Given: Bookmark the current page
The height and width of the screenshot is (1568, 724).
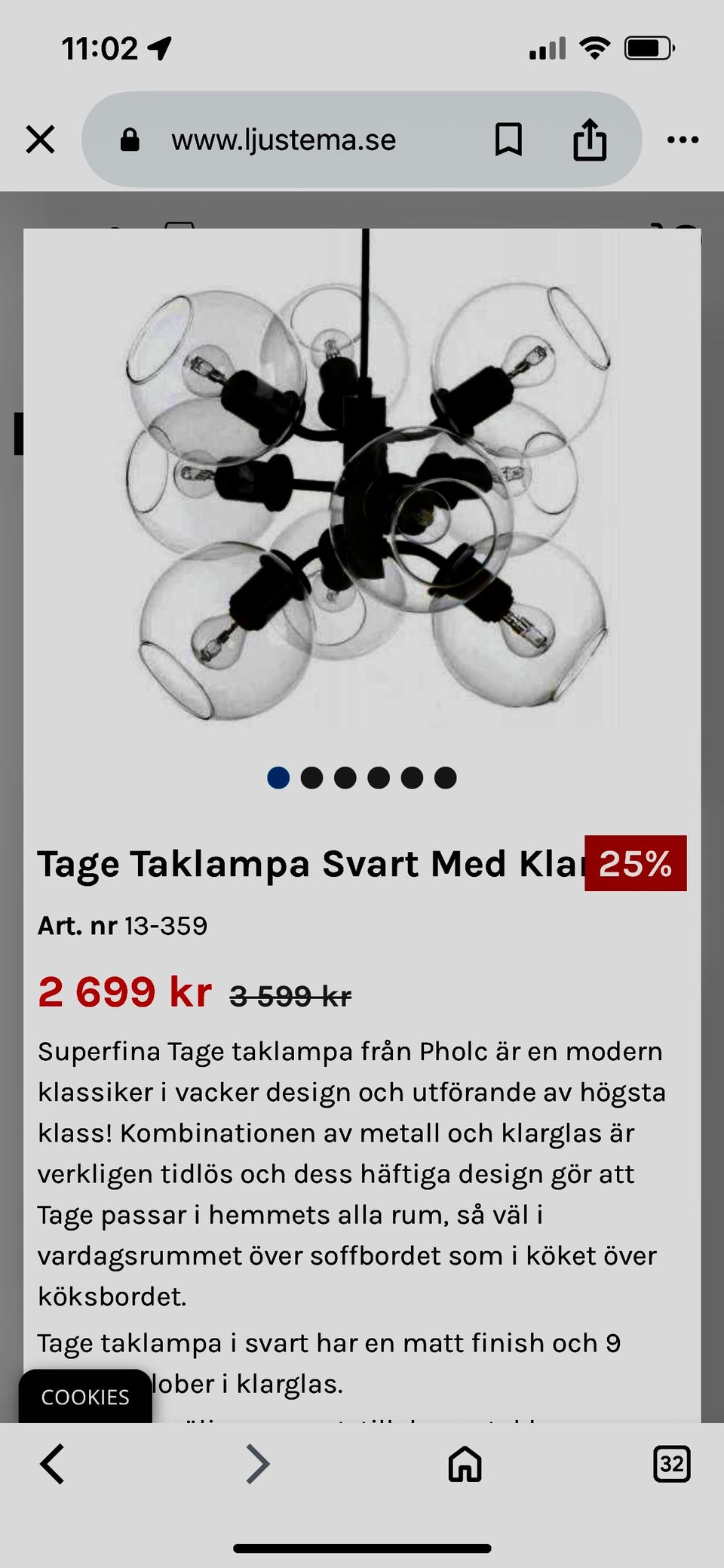Looking at the screenshot, I should point(508,139).
